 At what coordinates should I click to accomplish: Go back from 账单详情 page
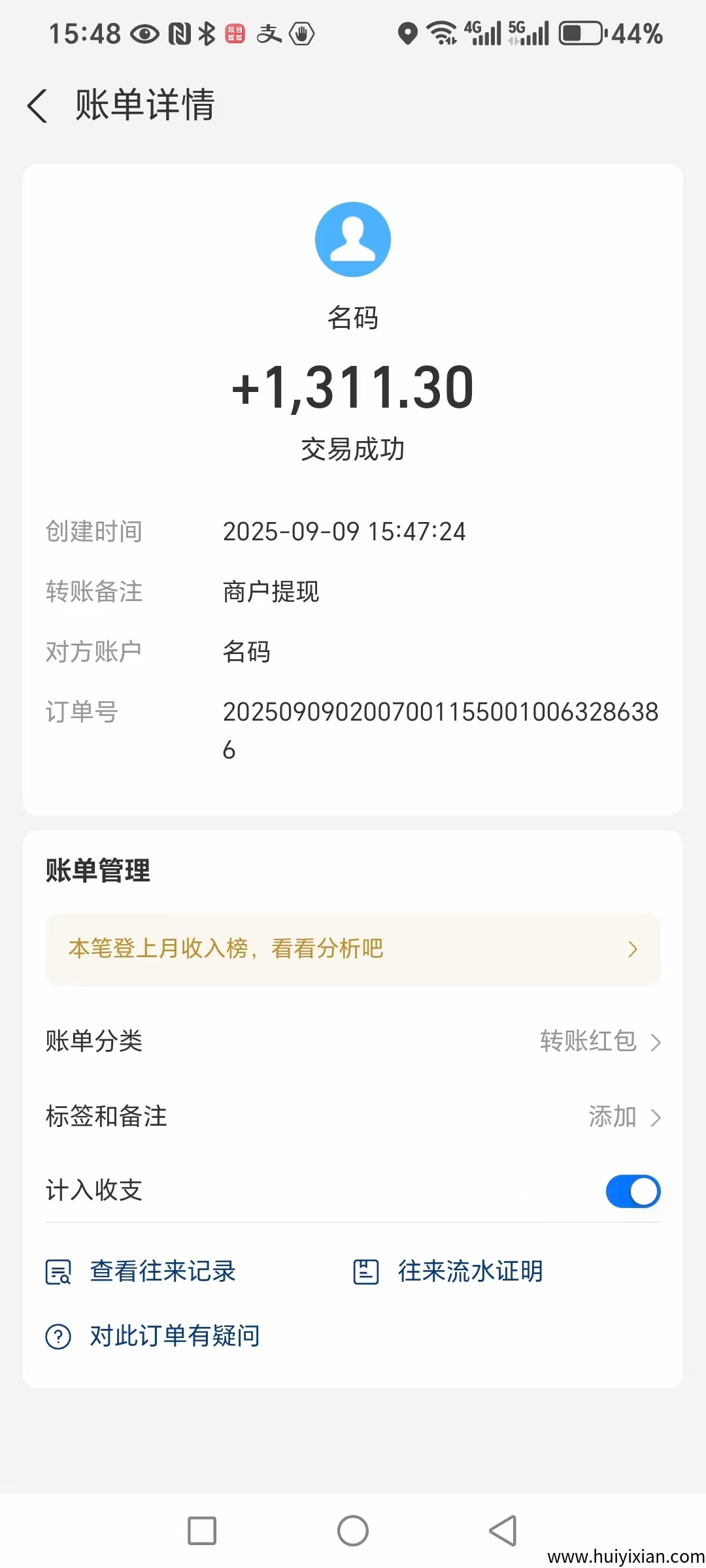(x=38, y=106)
